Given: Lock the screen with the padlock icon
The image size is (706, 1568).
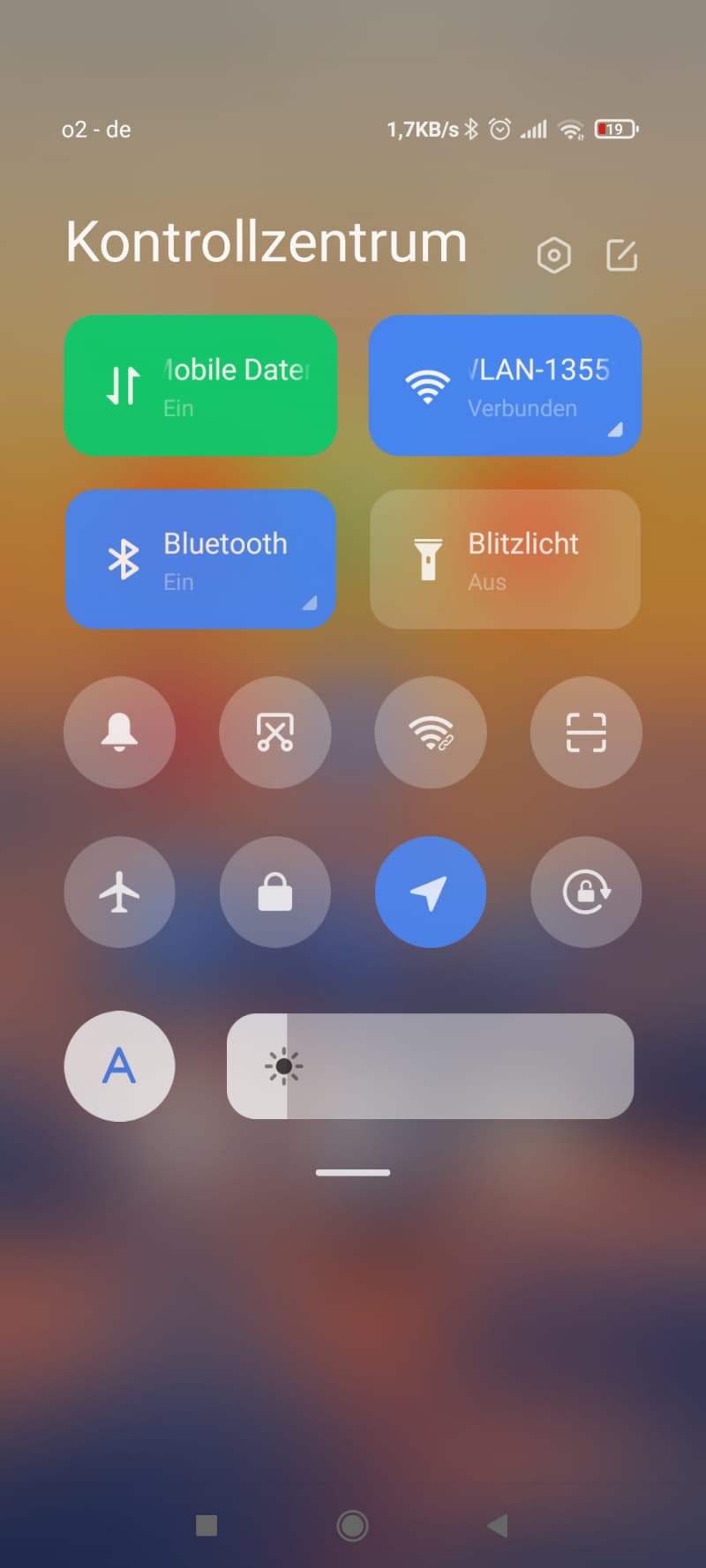Looking at the screenshot, I should 275,892.
